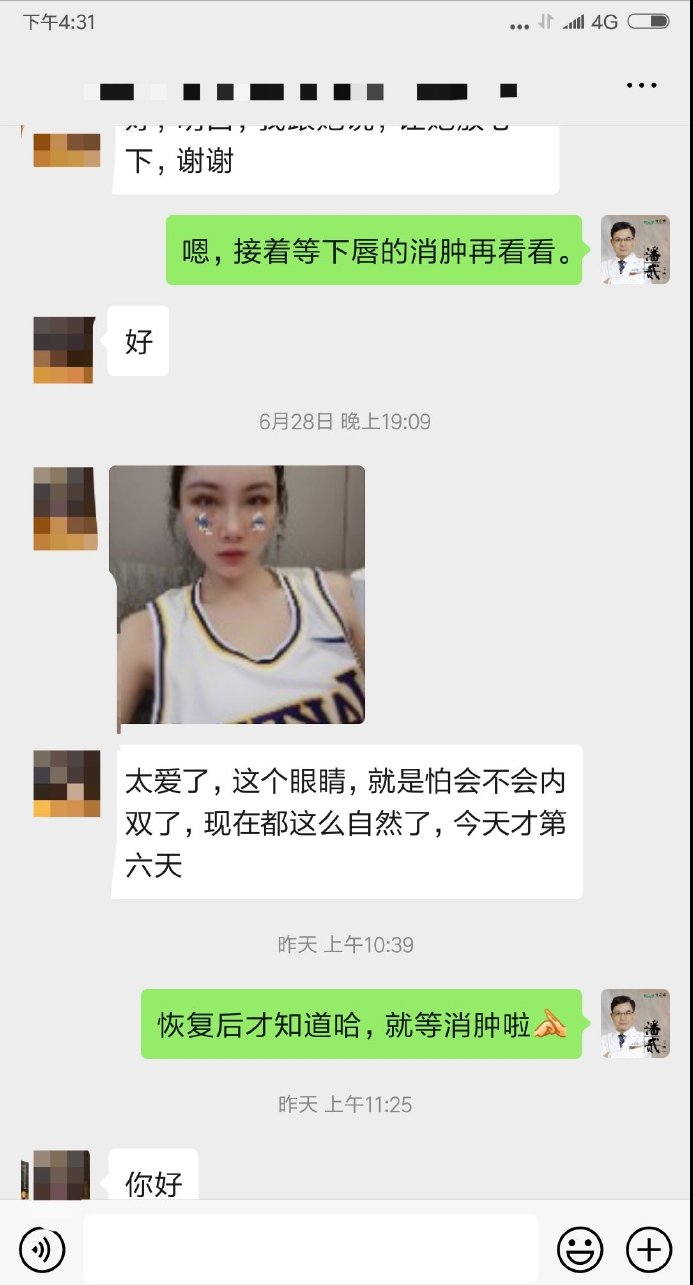Open the chat overflow menu
Viewport: 693px width, 1285px height.
pyautogui.click(x=641, y=86)
